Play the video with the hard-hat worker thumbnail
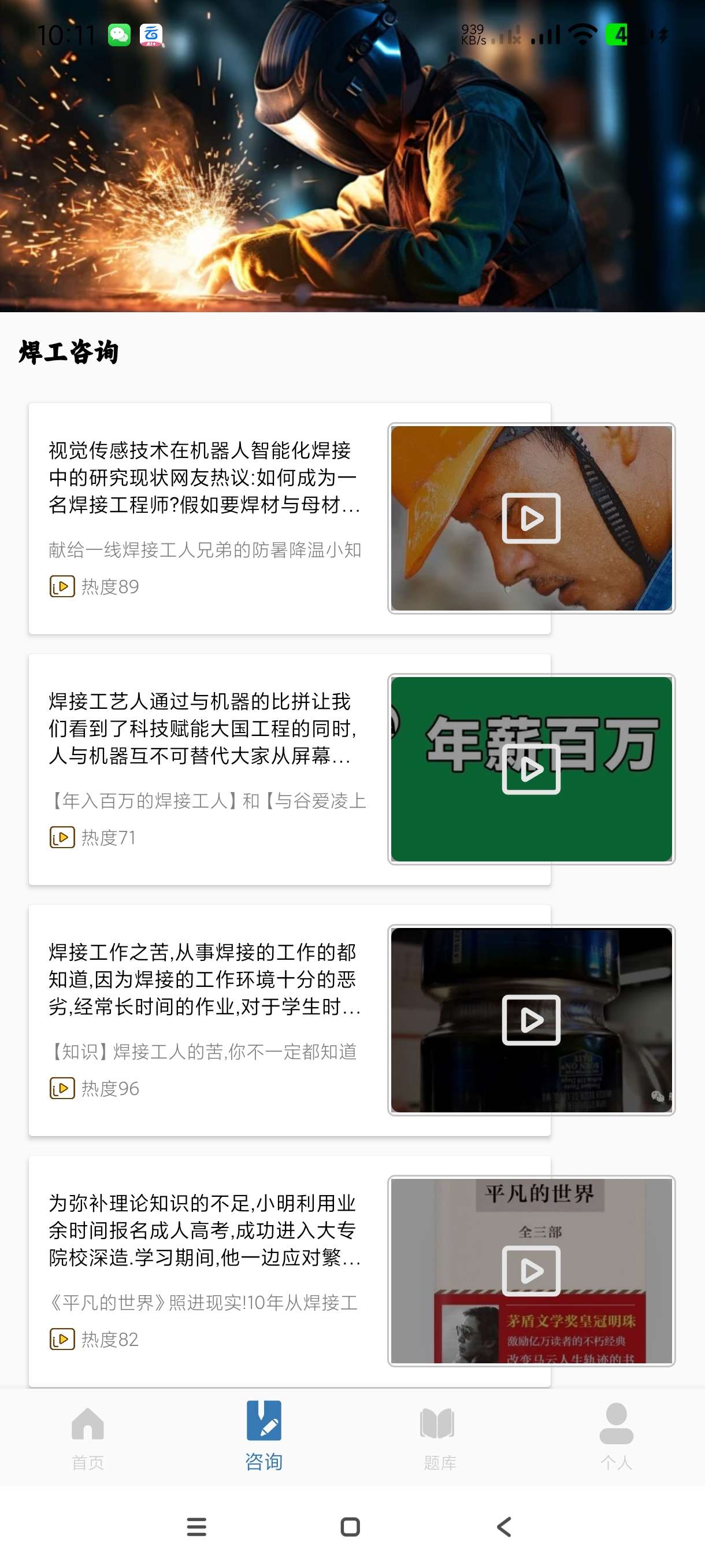 tap(531, 518)
